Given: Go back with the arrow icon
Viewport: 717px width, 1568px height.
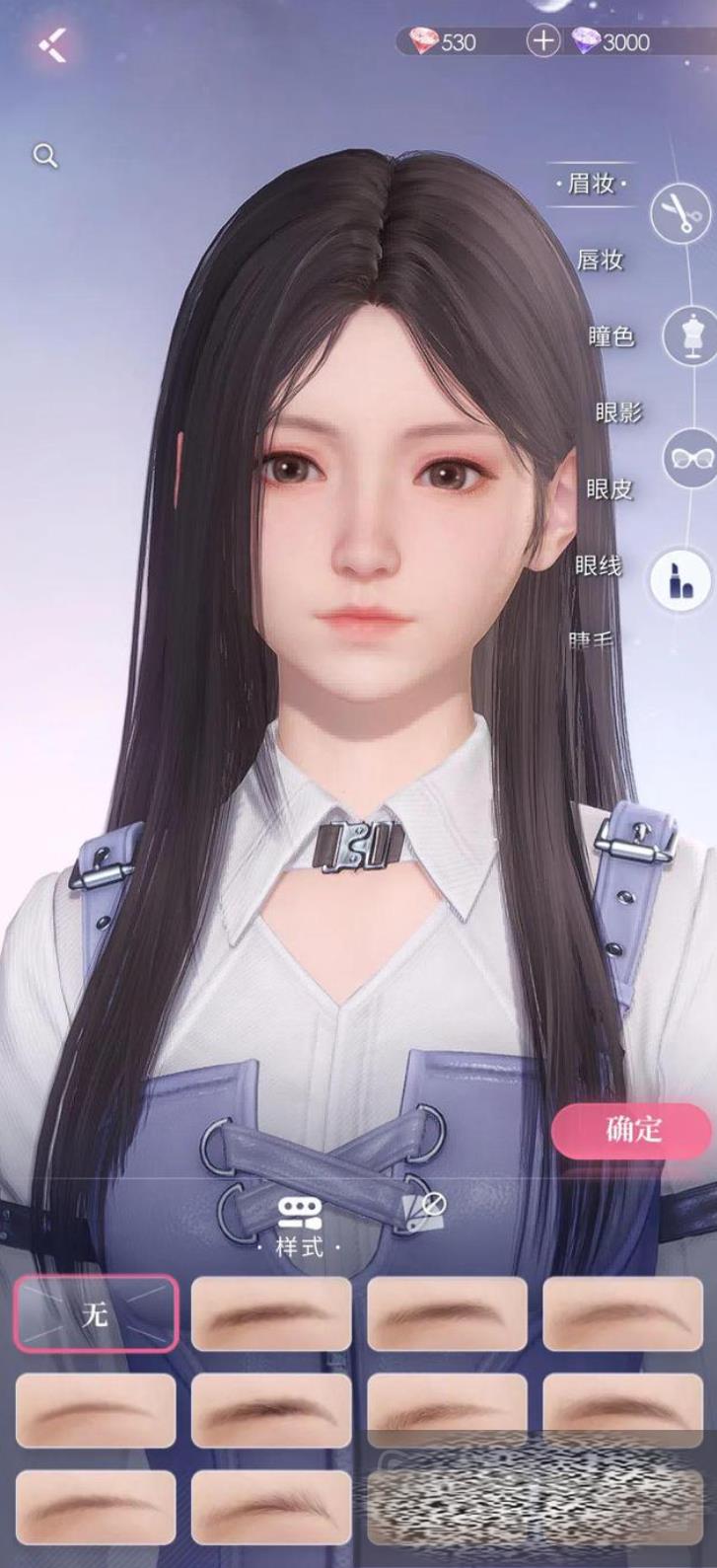Looking at the screenshot, I should [53, 45].
